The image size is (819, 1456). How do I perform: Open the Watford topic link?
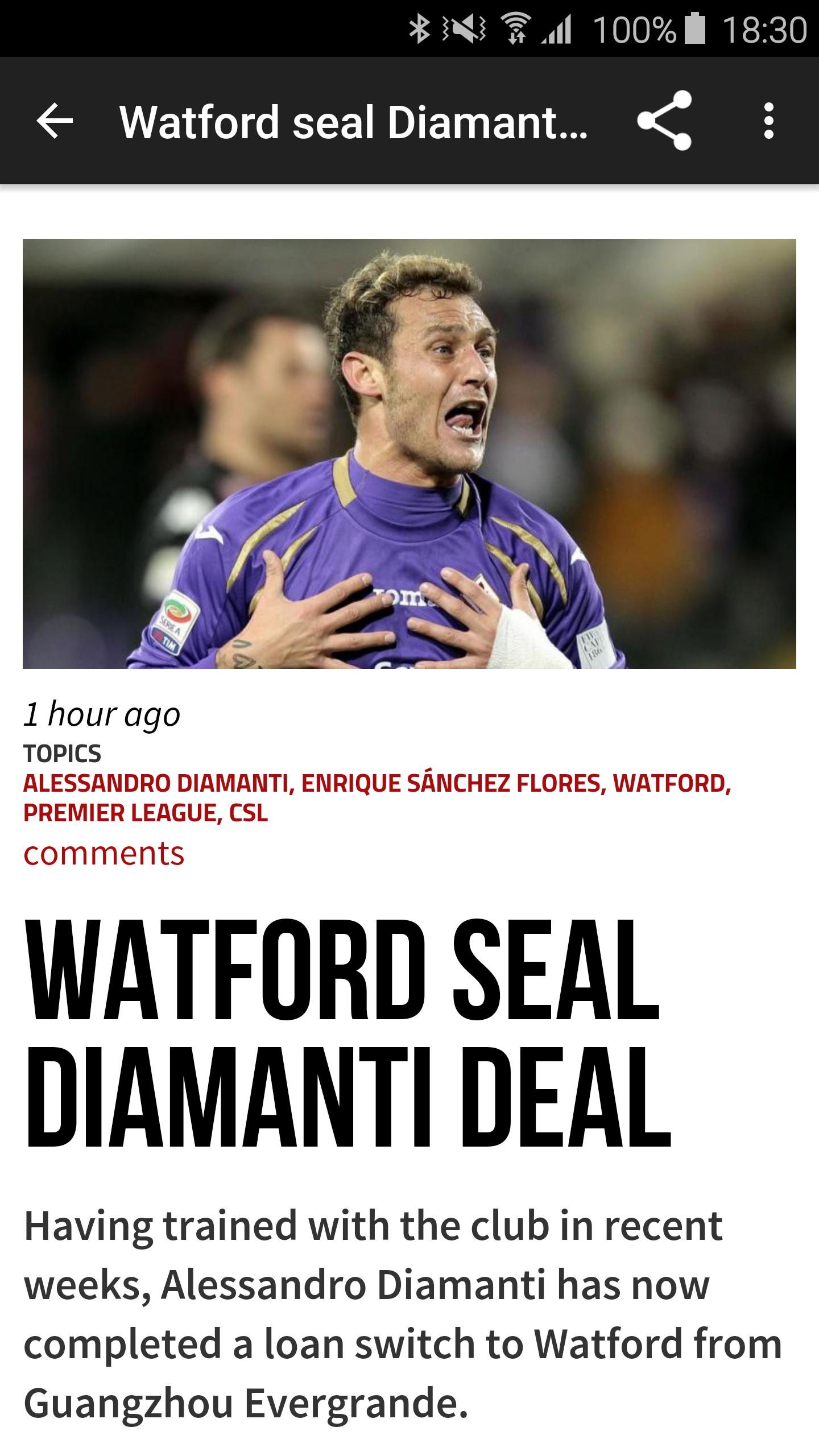coord(669,783)
